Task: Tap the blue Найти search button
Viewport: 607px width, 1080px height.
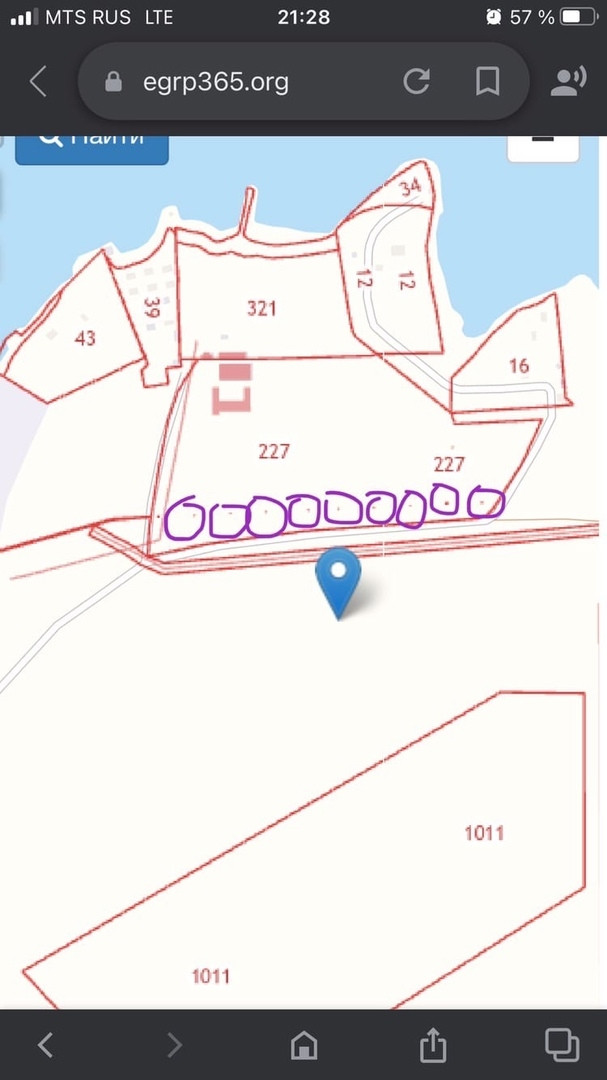Action: point(92,149)
